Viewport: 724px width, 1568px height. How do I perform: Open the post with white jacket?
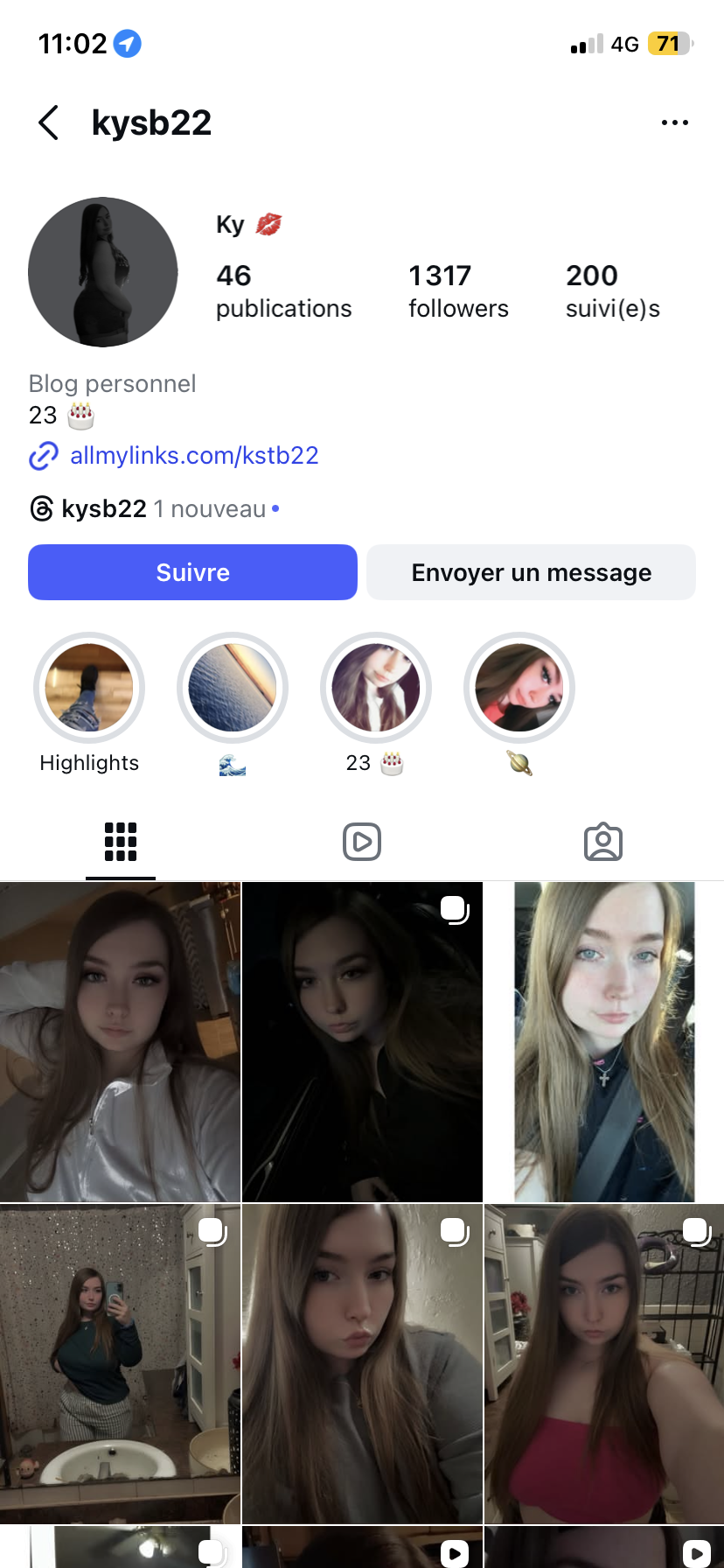(120, 1041)
